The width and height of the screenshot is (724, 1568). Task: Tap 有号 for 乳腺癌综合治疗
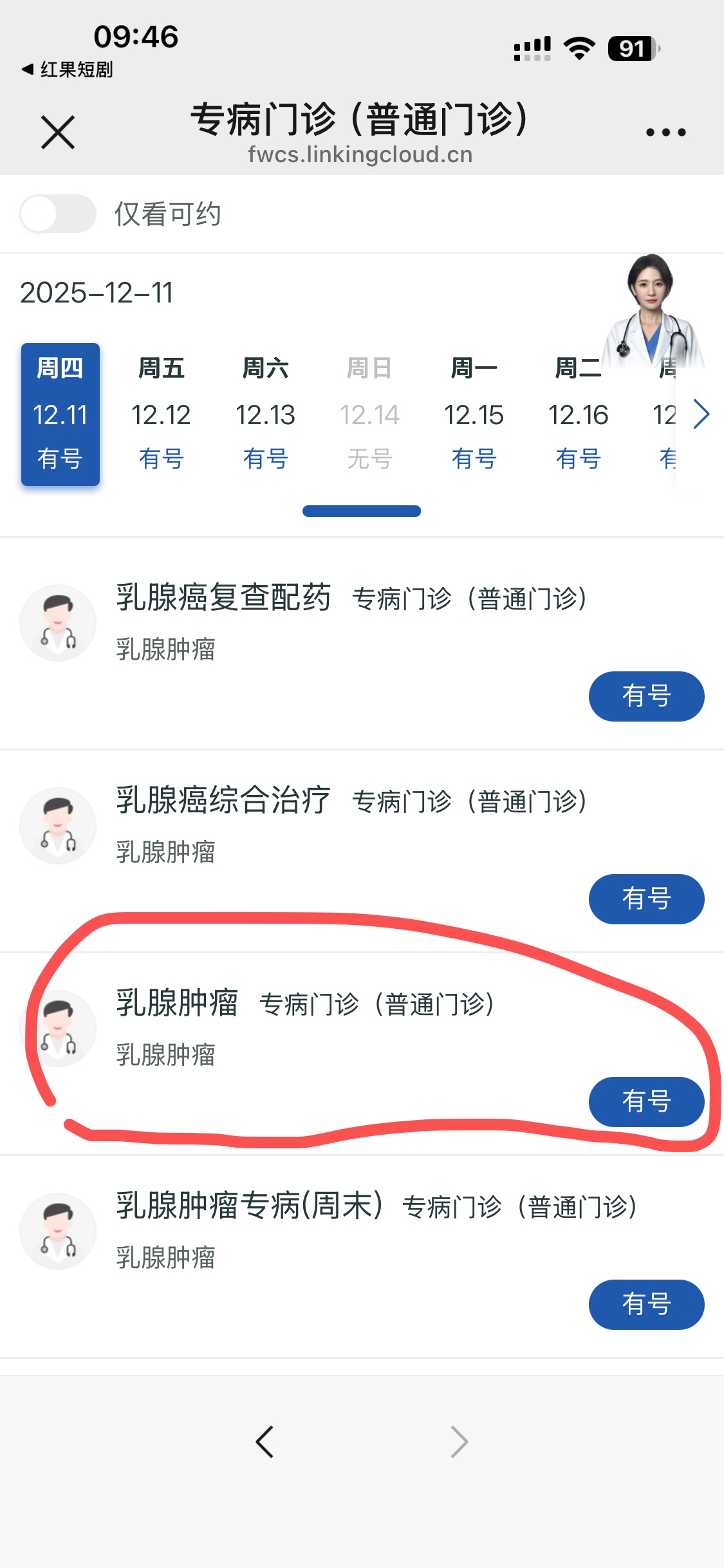coord(646,899)
